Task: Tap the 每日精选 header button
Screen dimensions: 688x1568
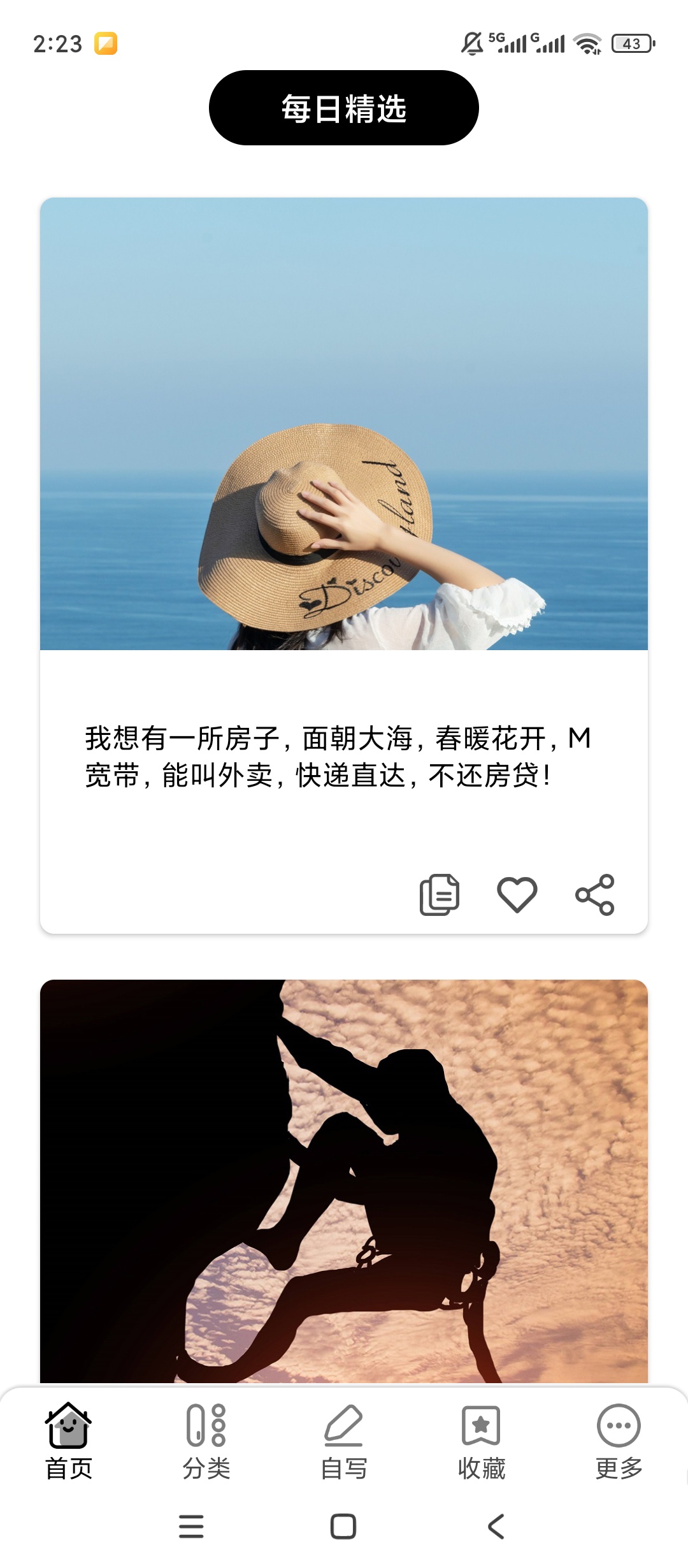Action: click(344, 108)
